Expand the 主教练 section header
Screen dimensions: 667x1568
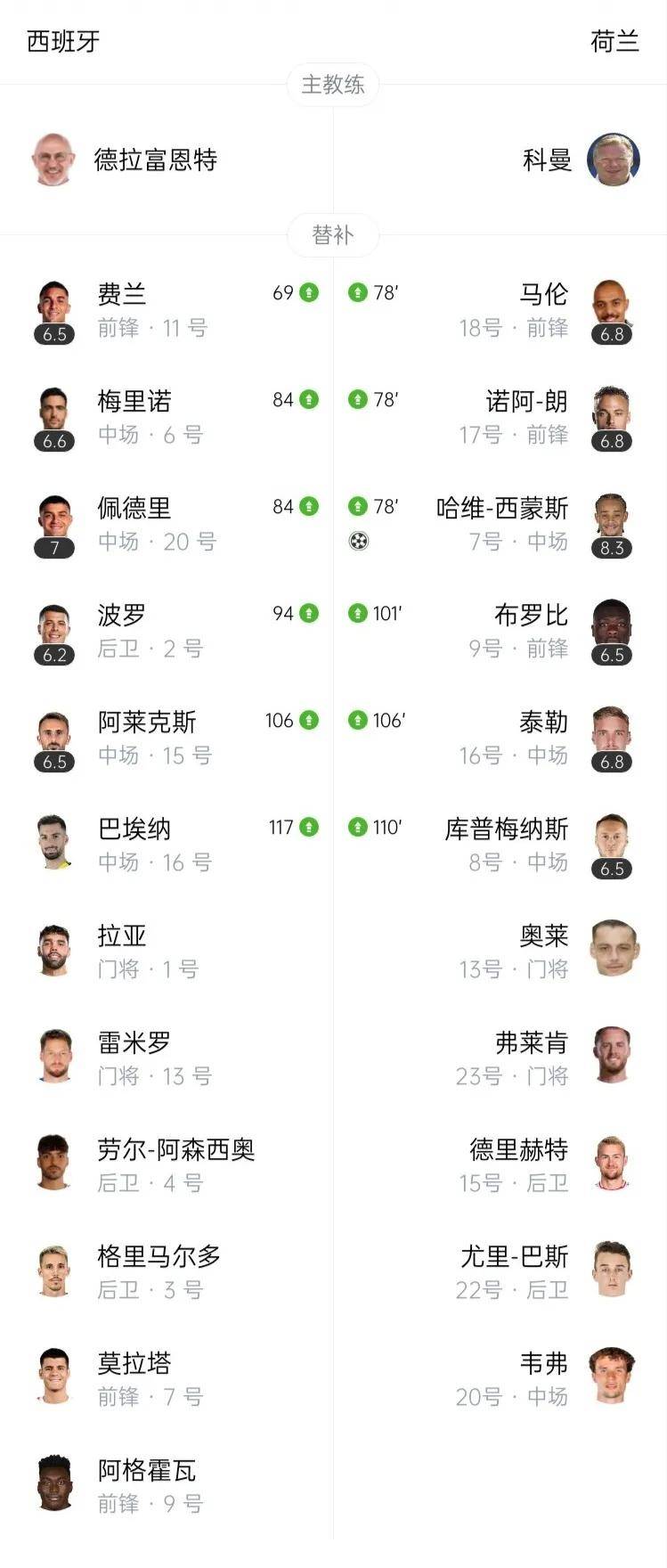(333, 85)
